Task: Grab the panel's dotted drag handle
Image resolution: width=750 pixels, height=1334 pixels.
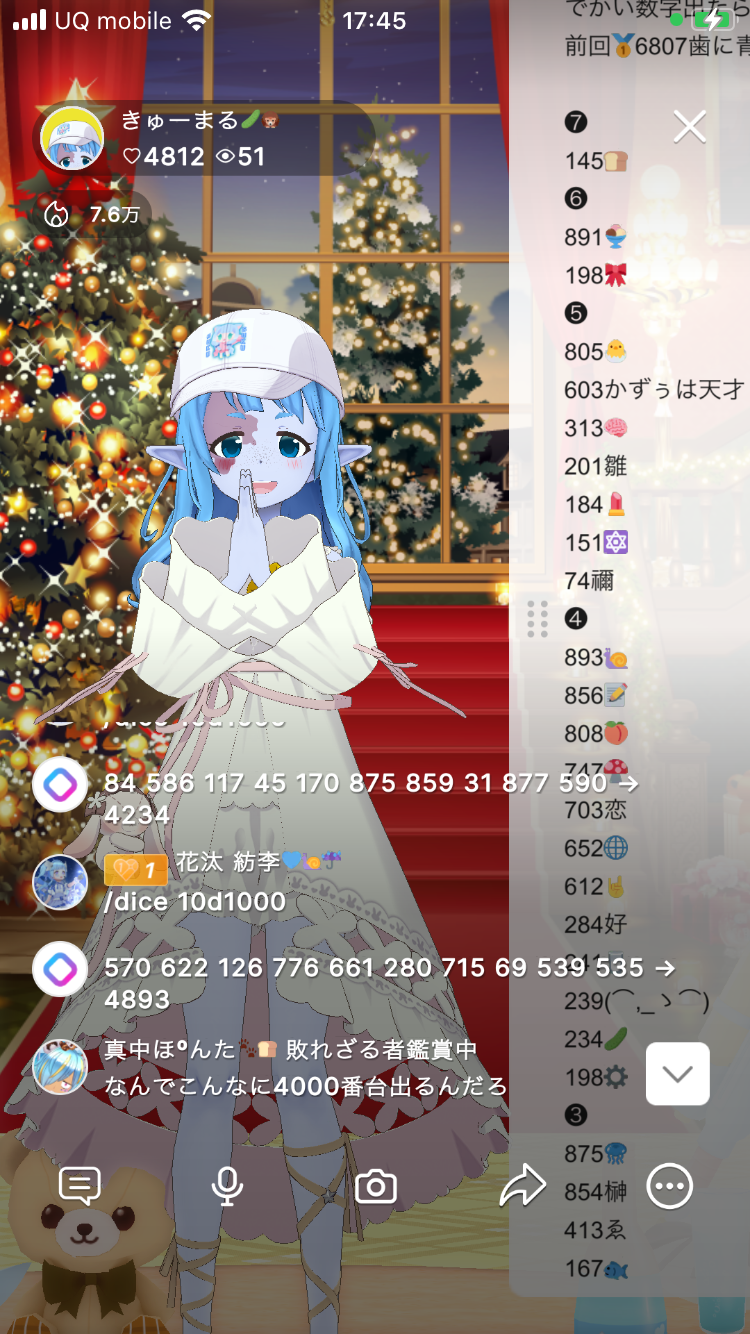Action: coord(537,619)
